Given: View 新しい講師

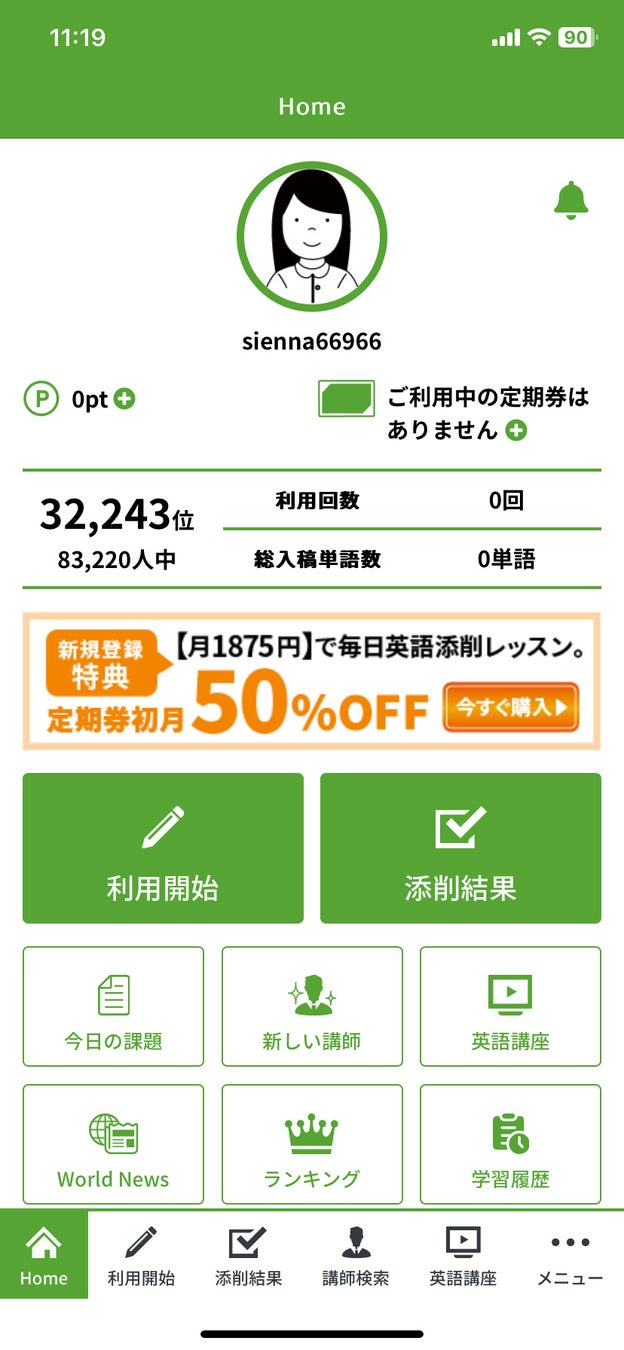Looking at the screenshot, I should [312, 1006].
